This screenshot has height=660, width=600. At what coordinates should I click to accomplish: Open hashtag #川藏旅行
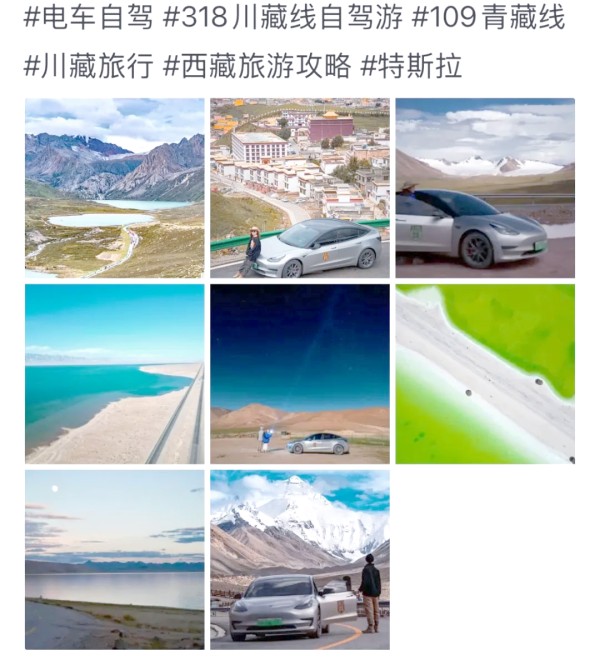pyautogui.click(x=88, y=66)
